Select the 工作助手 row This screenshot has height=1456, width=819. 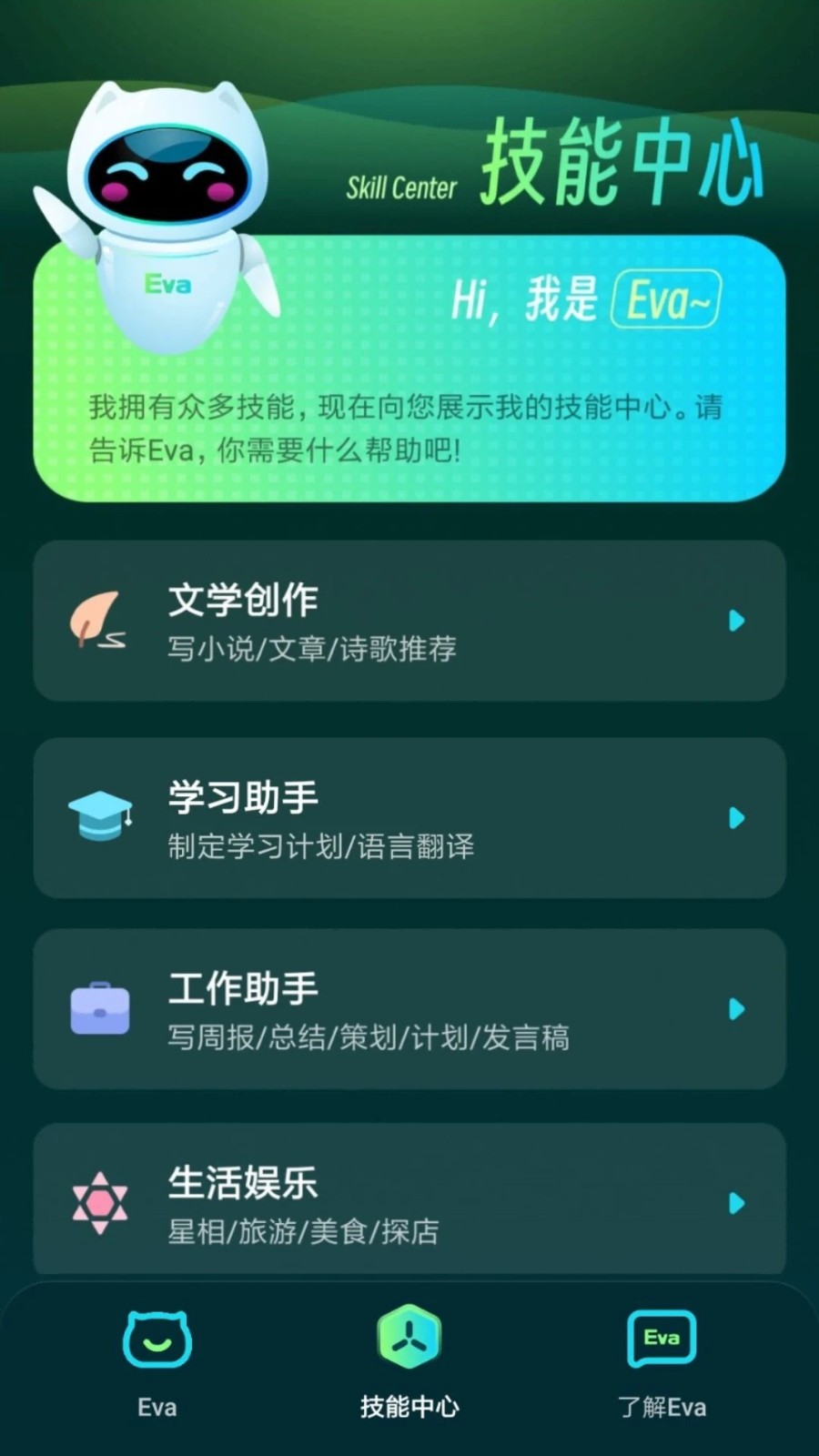409,1009
